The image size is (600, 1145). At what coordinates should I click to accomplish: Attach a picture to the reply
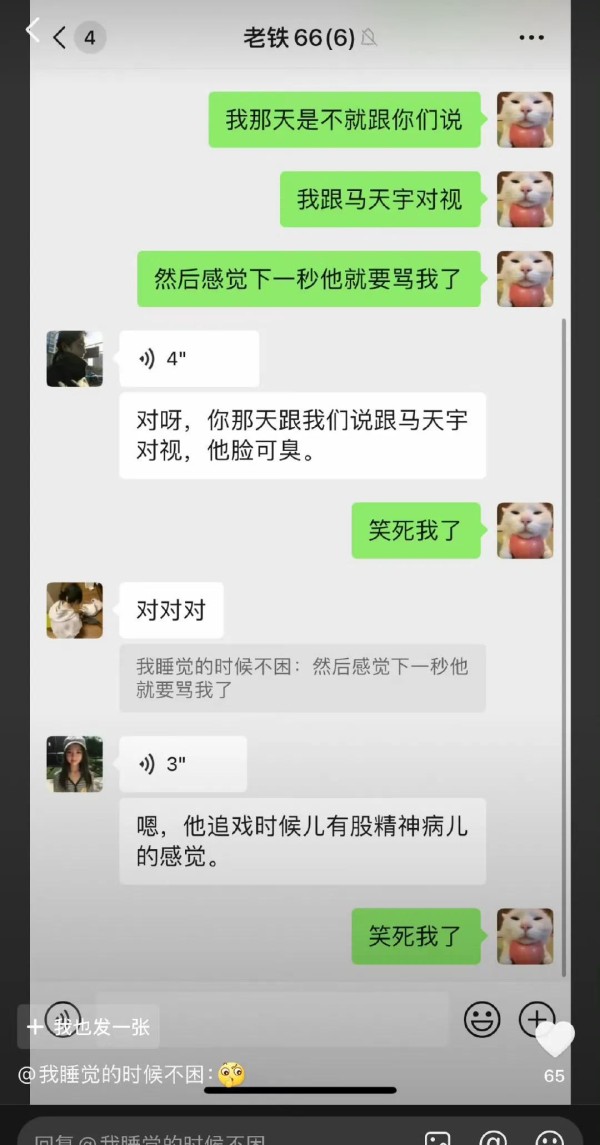click(438, 1138)
